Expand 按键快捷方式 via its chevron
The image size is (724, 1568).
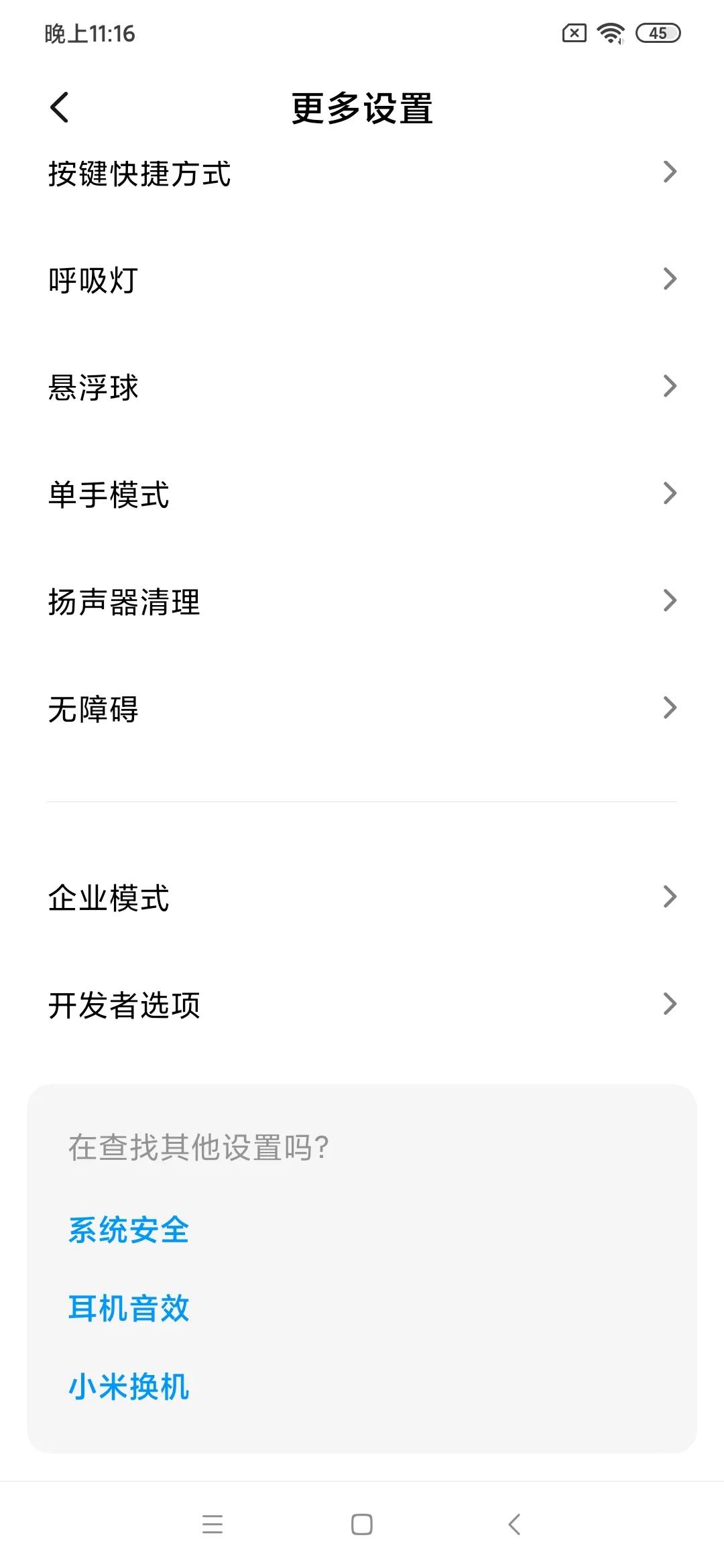[670, 172]
